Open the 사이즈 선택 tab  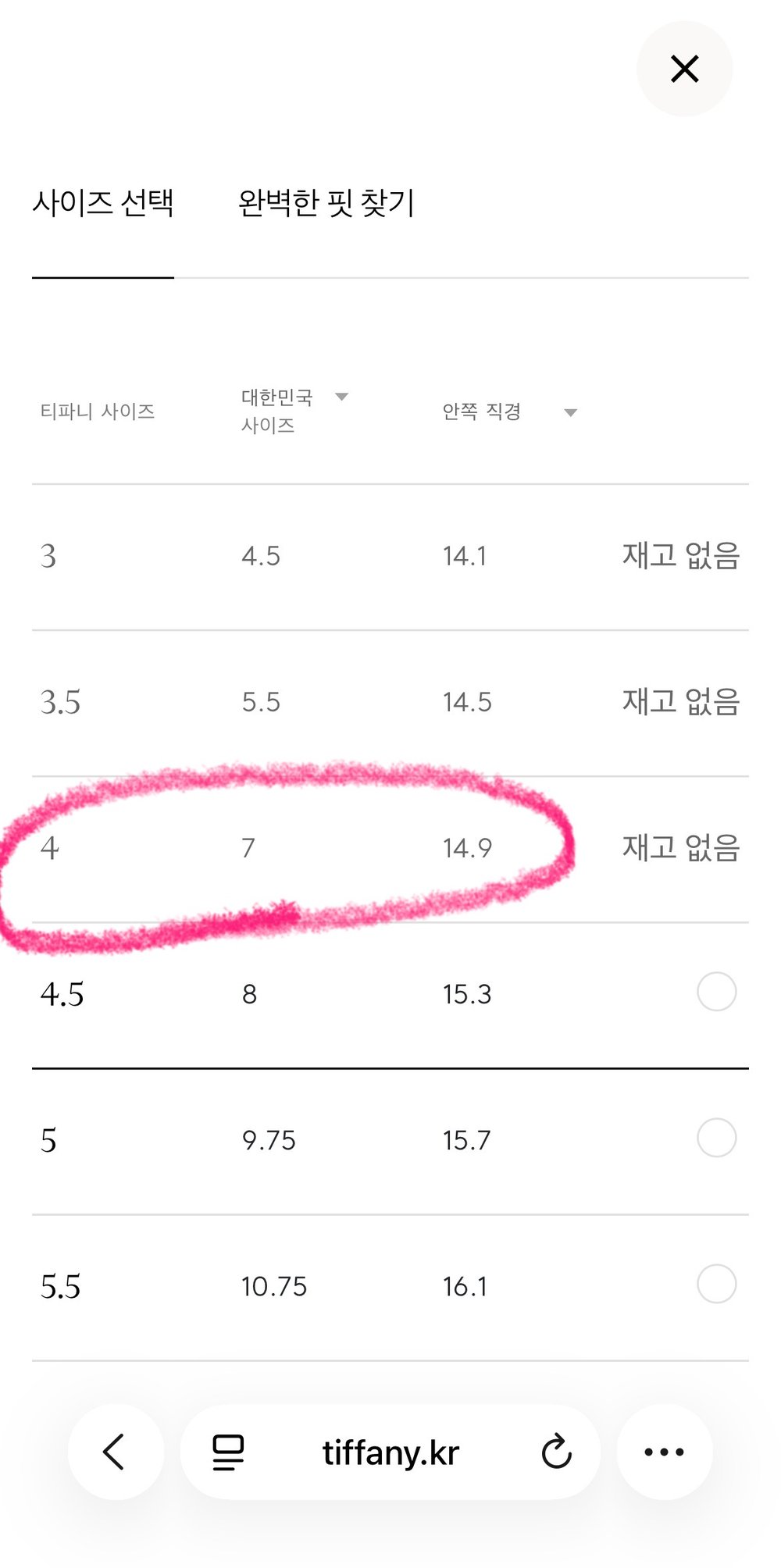[x=103, y=203]
